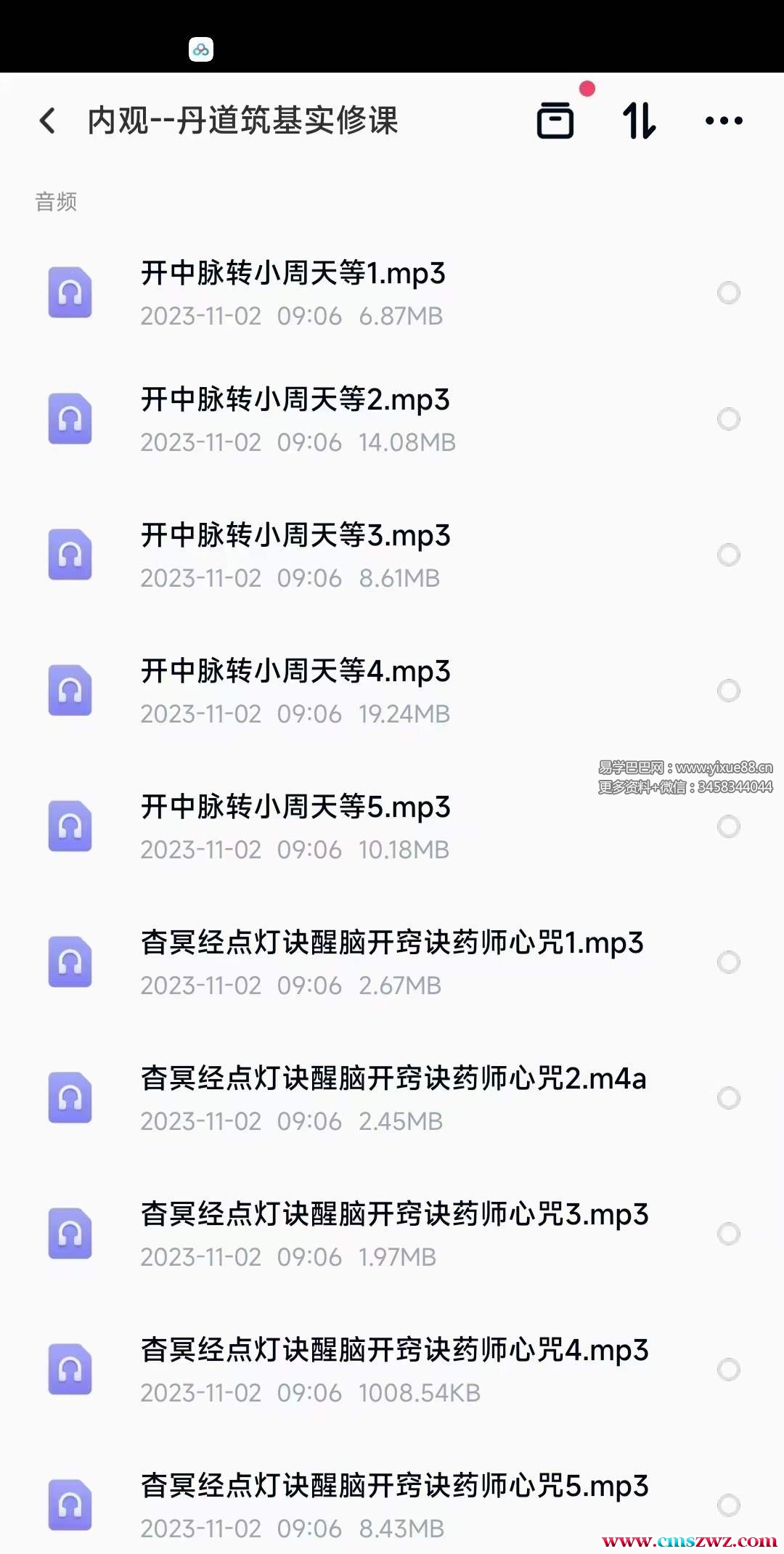
Task: Select the circle for 开中脉转小周天等2.mp3
Action: pyautogui.click(x=728, y=419)
